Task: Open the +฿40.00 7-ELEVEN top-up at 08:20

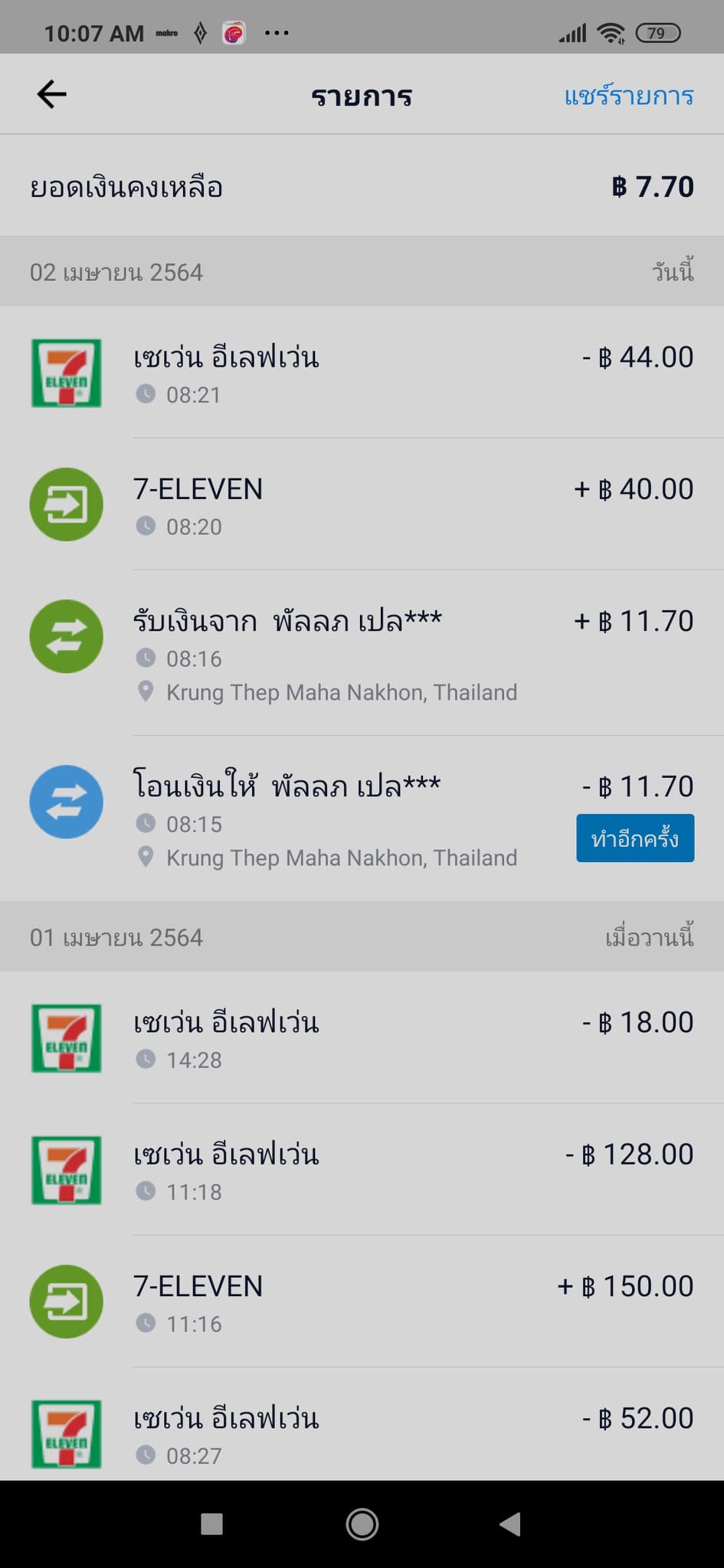Action: click(x=362, y=505)
